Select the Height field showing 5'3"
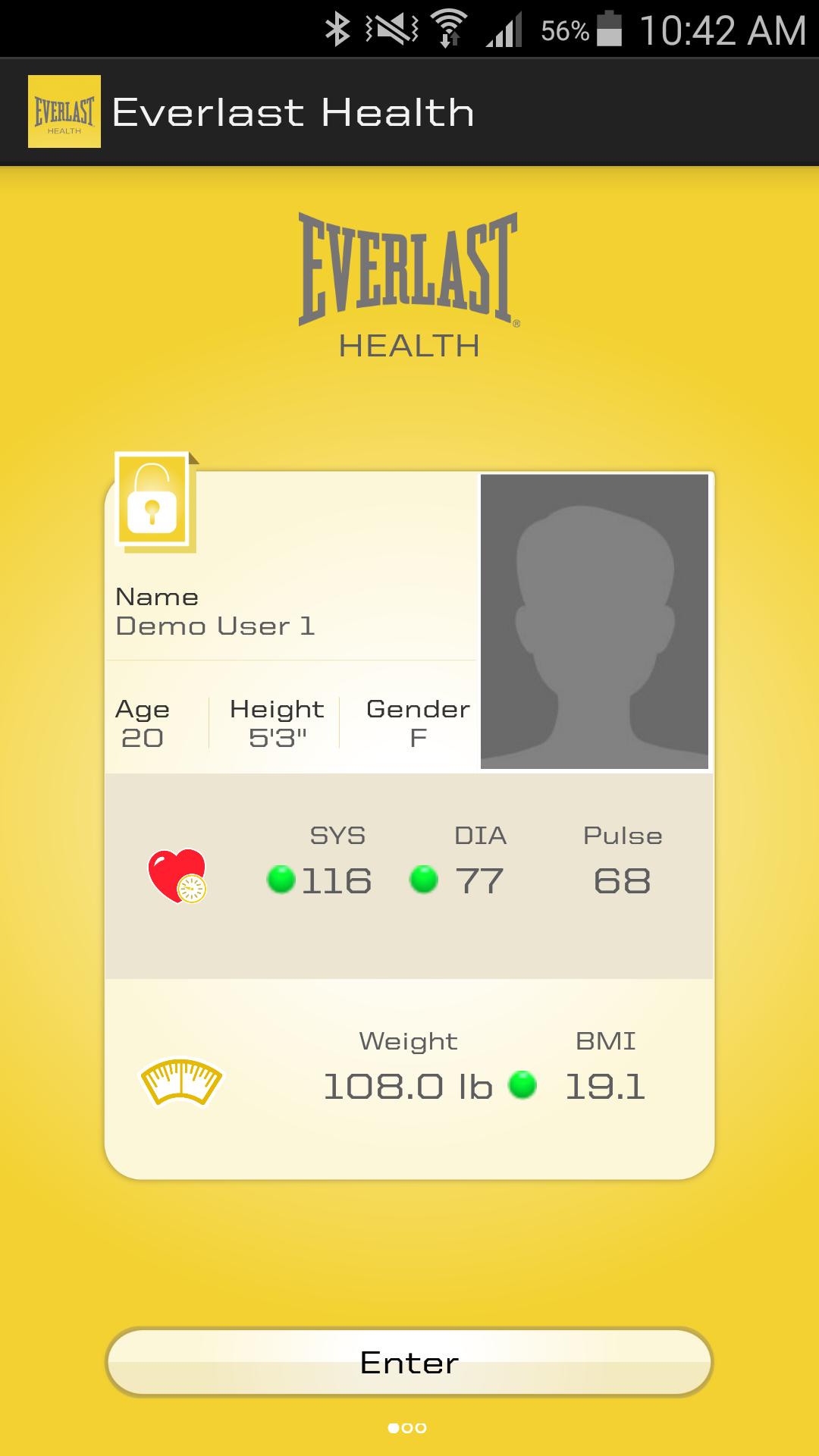Viewport: 819px width, 1456px height. (x=277, y=720)
